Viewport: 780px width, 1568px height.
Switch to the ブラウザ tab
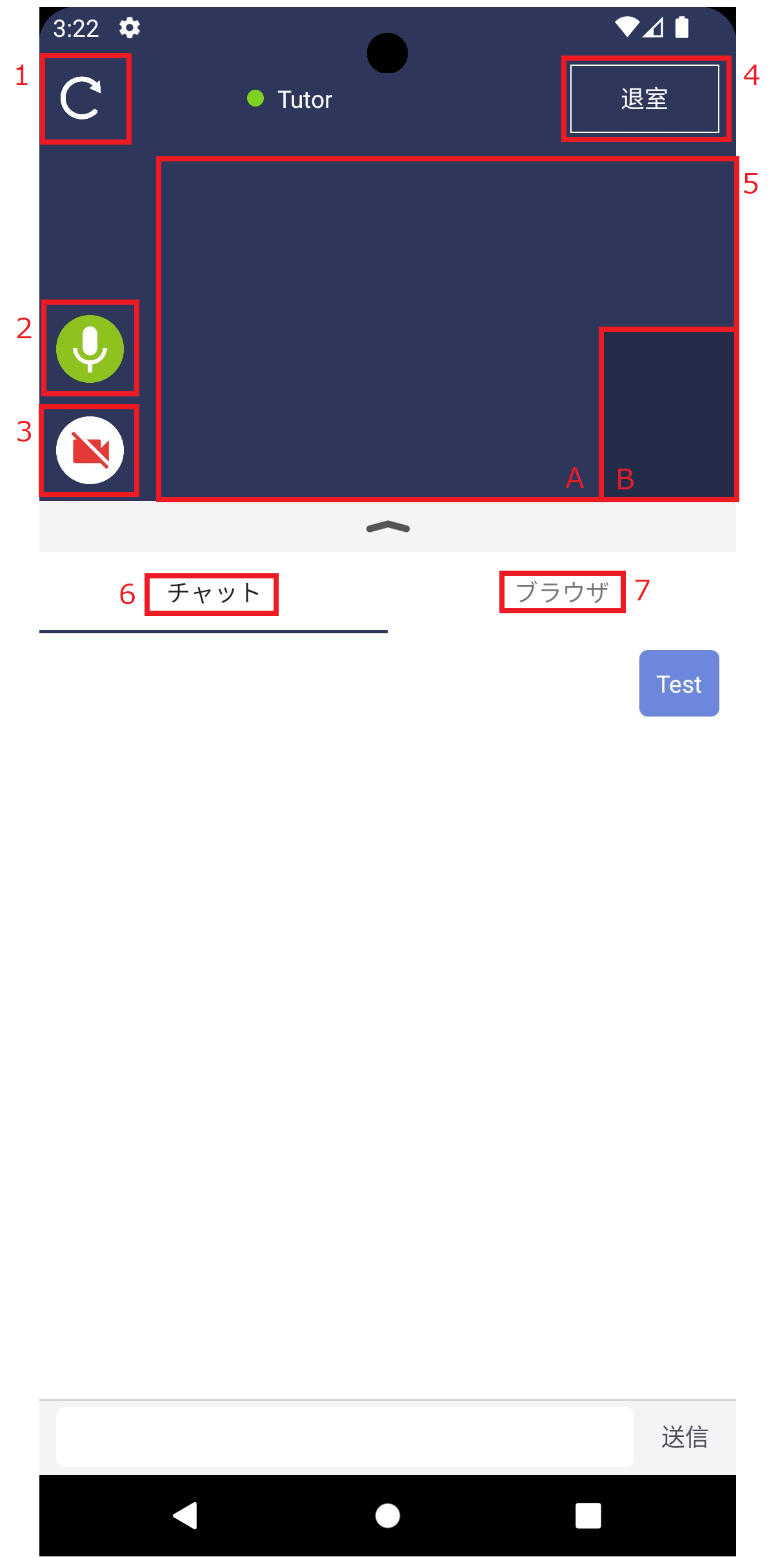(x=562, y=592)
